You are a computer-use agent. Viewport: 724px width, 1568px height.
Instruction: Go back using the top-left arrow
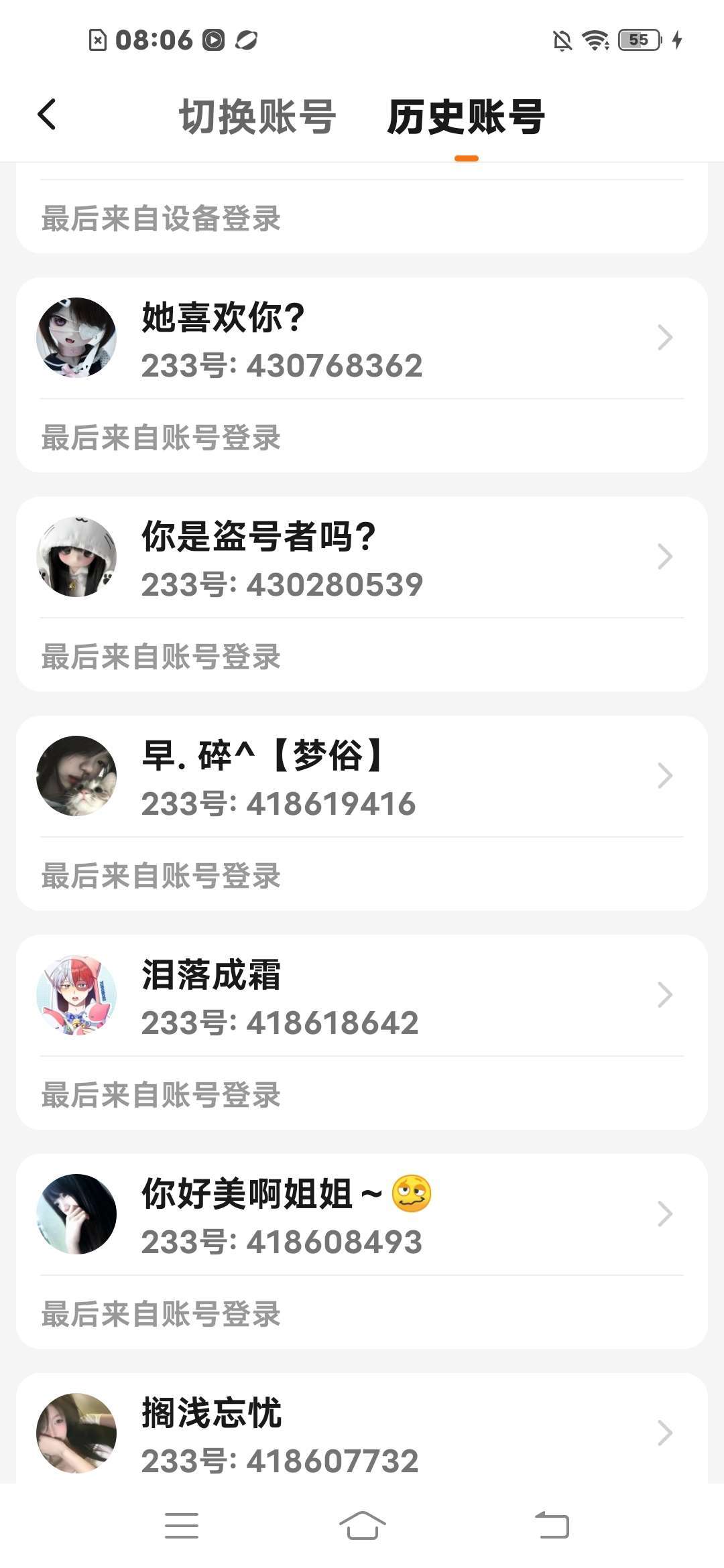click(47, 115)
